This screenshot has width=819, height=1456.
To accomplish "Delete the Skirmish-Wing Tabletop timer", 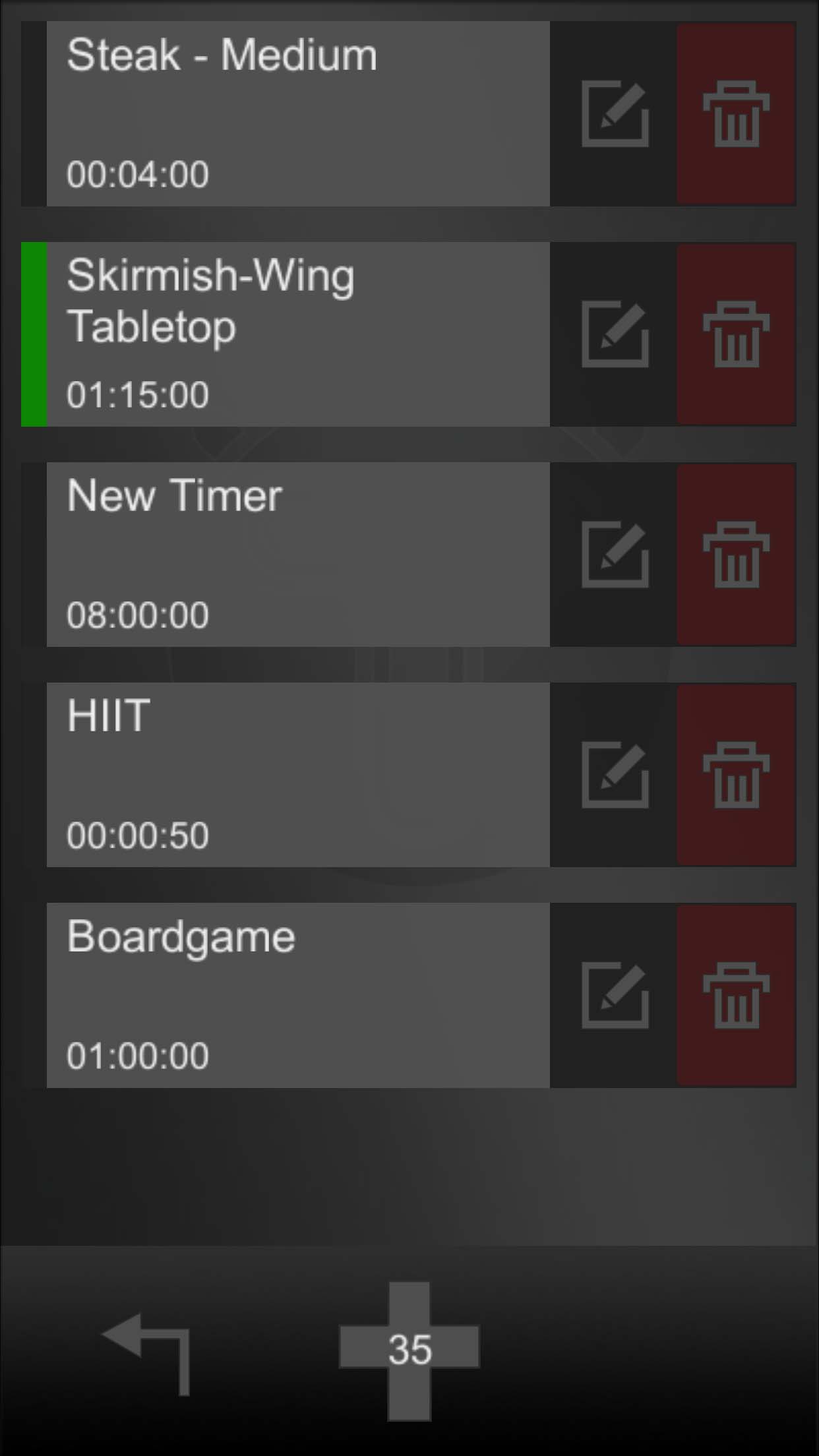I will pyautogui.click(x=735, y=333).
